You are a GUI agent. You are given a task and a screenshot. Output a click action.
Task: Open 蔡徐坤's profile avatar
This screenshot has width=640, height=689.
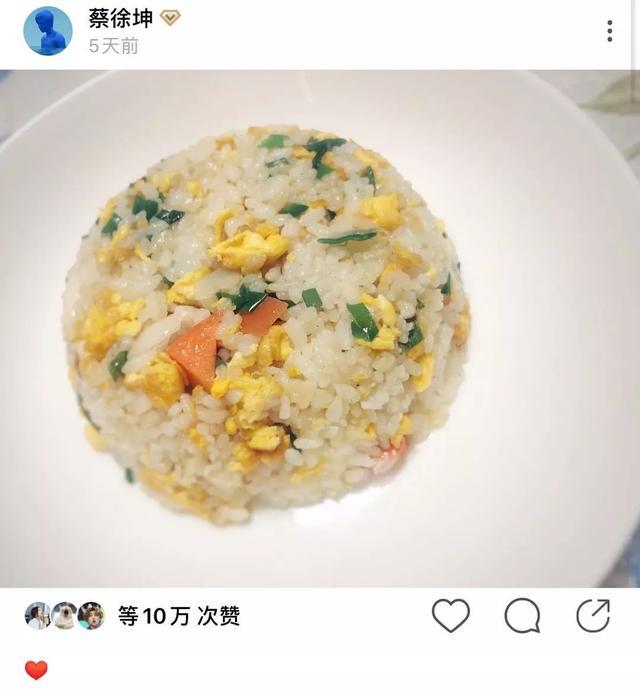(47, 31)
